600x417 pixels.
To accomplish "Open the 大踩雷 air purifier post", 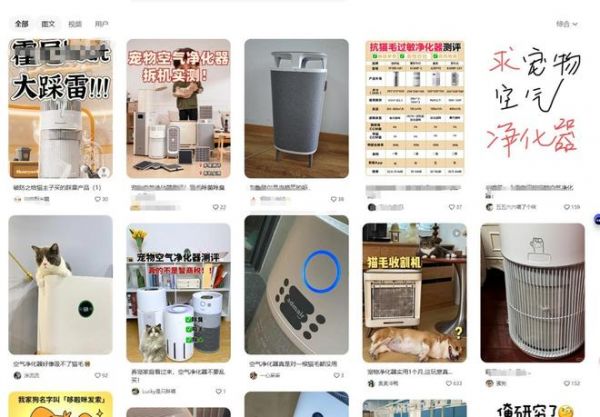I will click(60, 108).
